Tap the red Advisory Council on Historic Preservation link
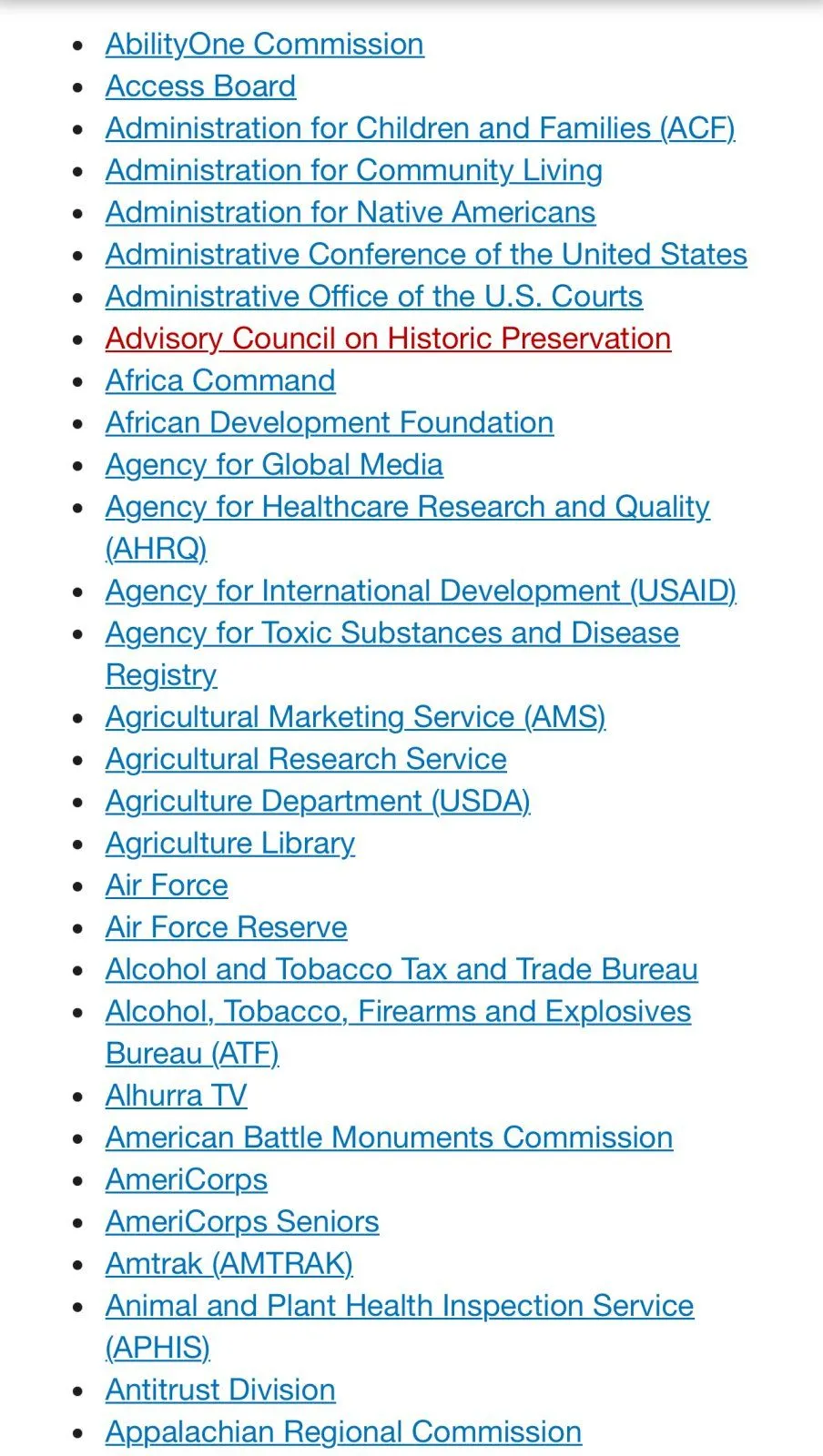Viewport: 823px width, 1456px height. (388, 339)
